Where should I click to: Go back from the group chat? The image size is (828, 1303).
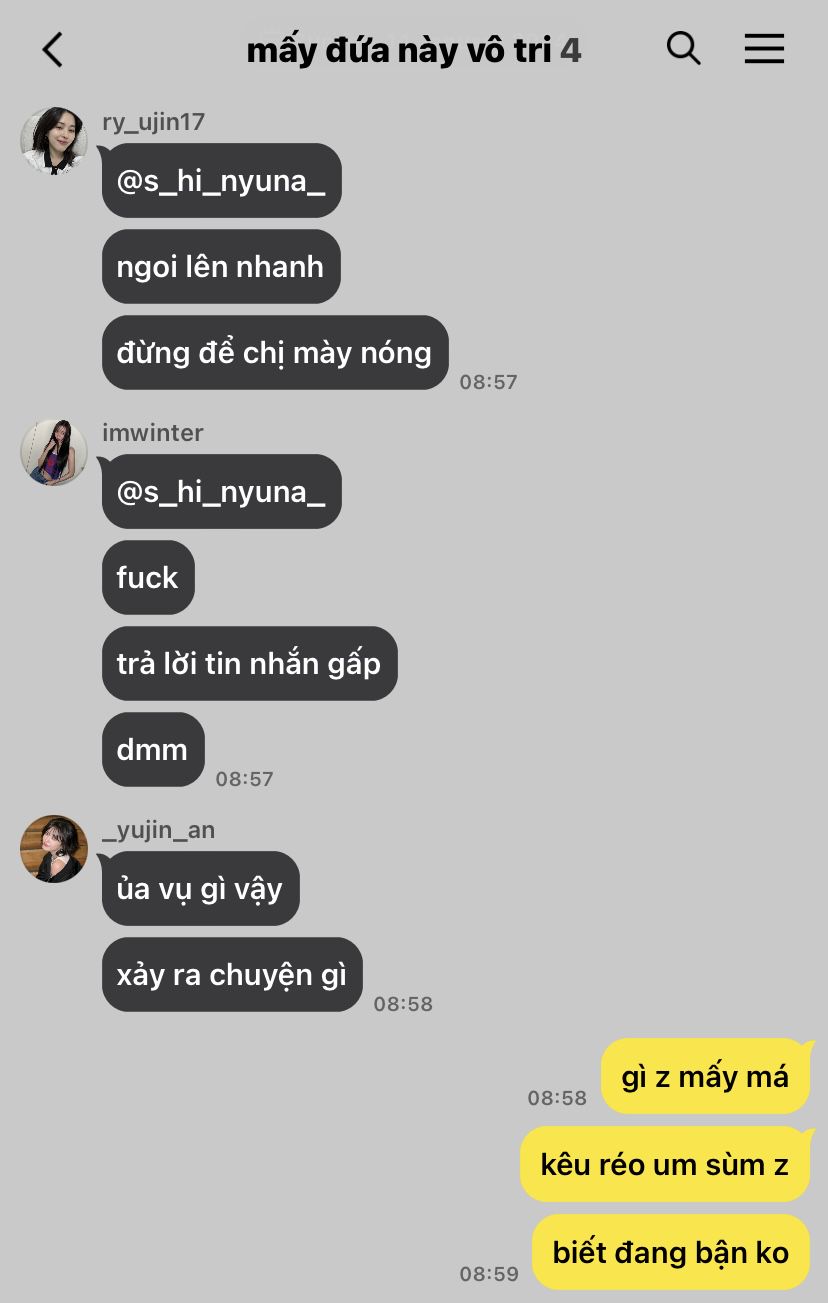click(x=52, y=49)
